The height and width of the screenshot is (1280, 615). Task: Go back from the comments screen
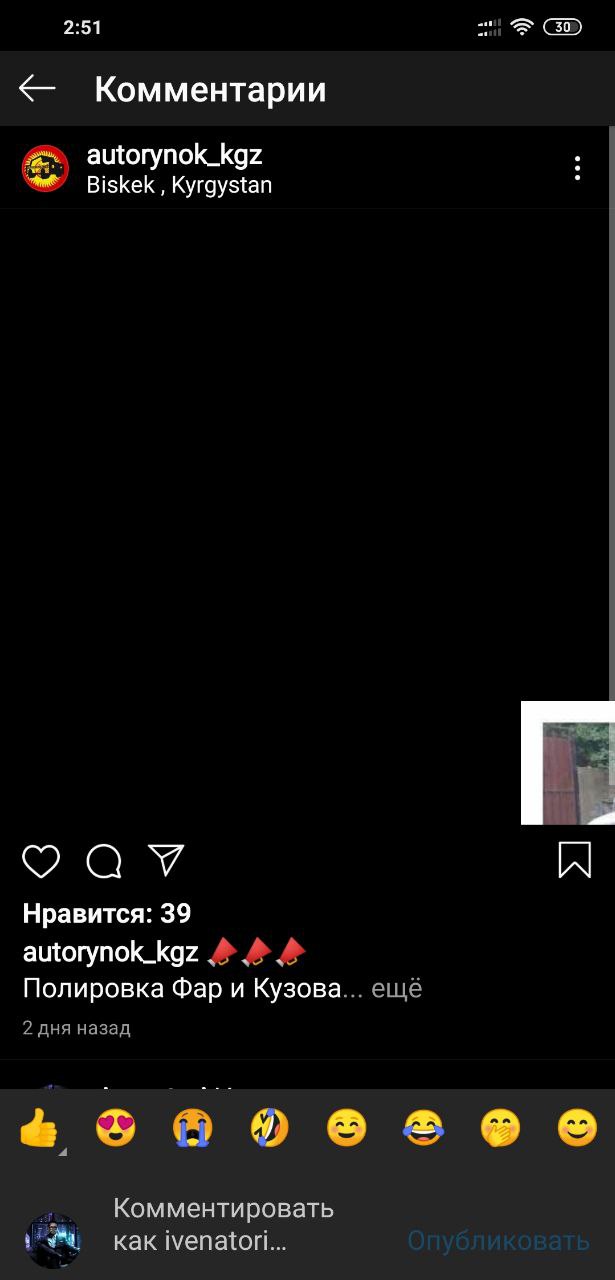(x=37, y=89)
